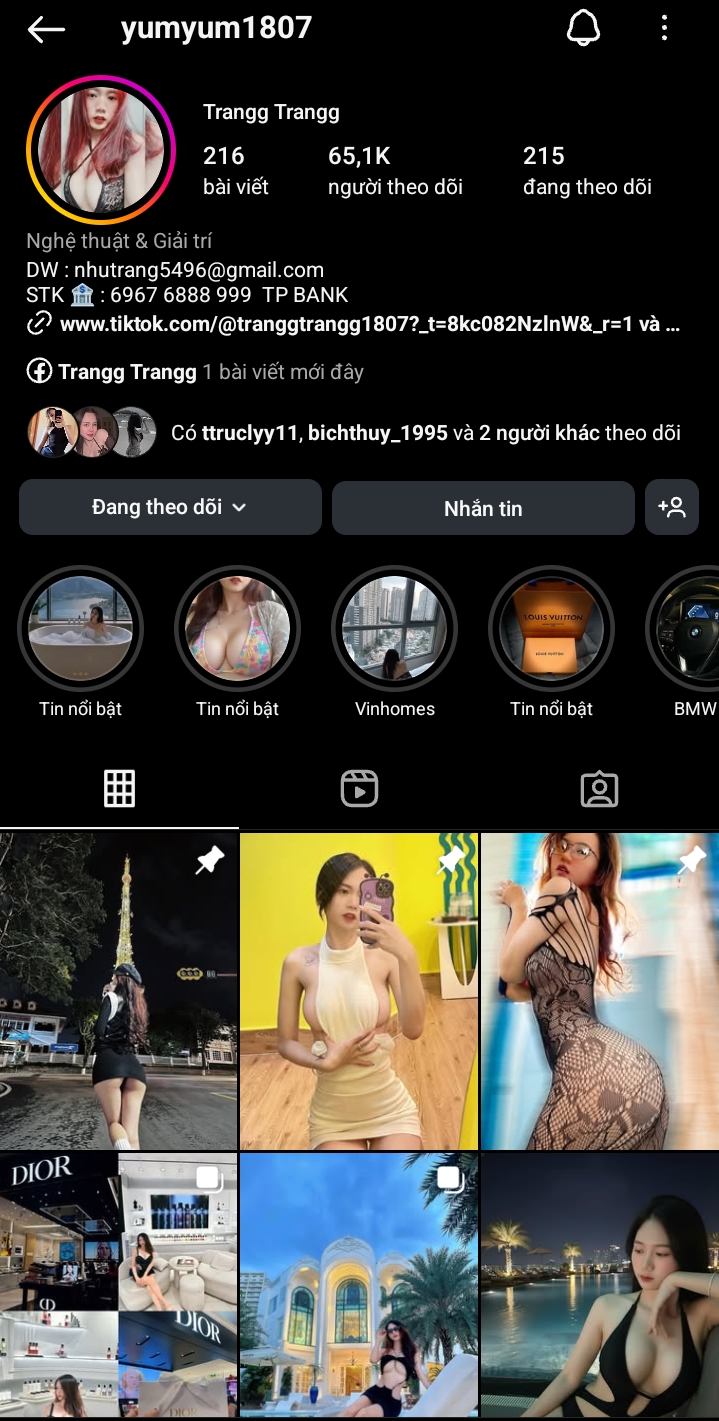Image resolution: width=719 pixels, height=1421 pixels.
Task: Tap Nhắn tin to message the user
Action: (x=483, y=508)
